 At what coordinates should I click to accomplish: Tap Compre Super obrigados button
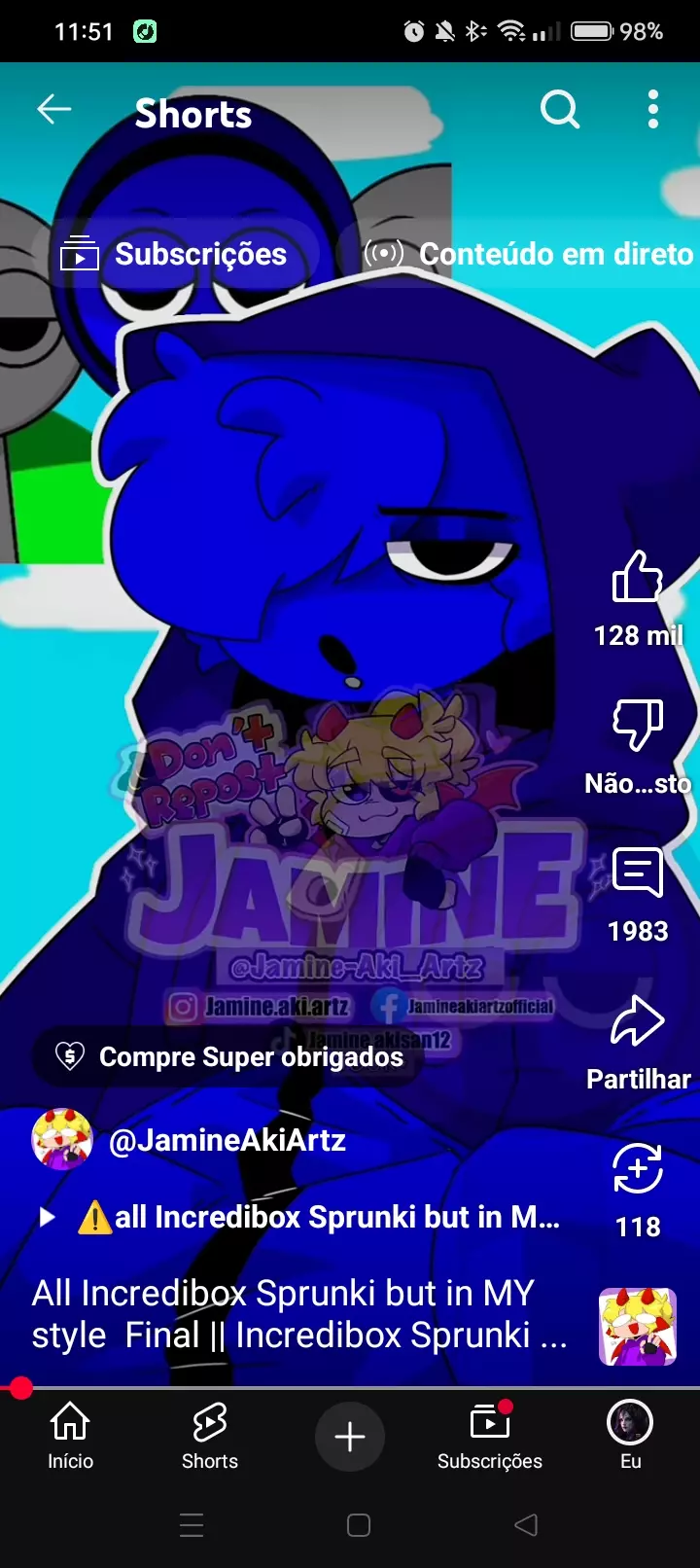coord(231,1057)
